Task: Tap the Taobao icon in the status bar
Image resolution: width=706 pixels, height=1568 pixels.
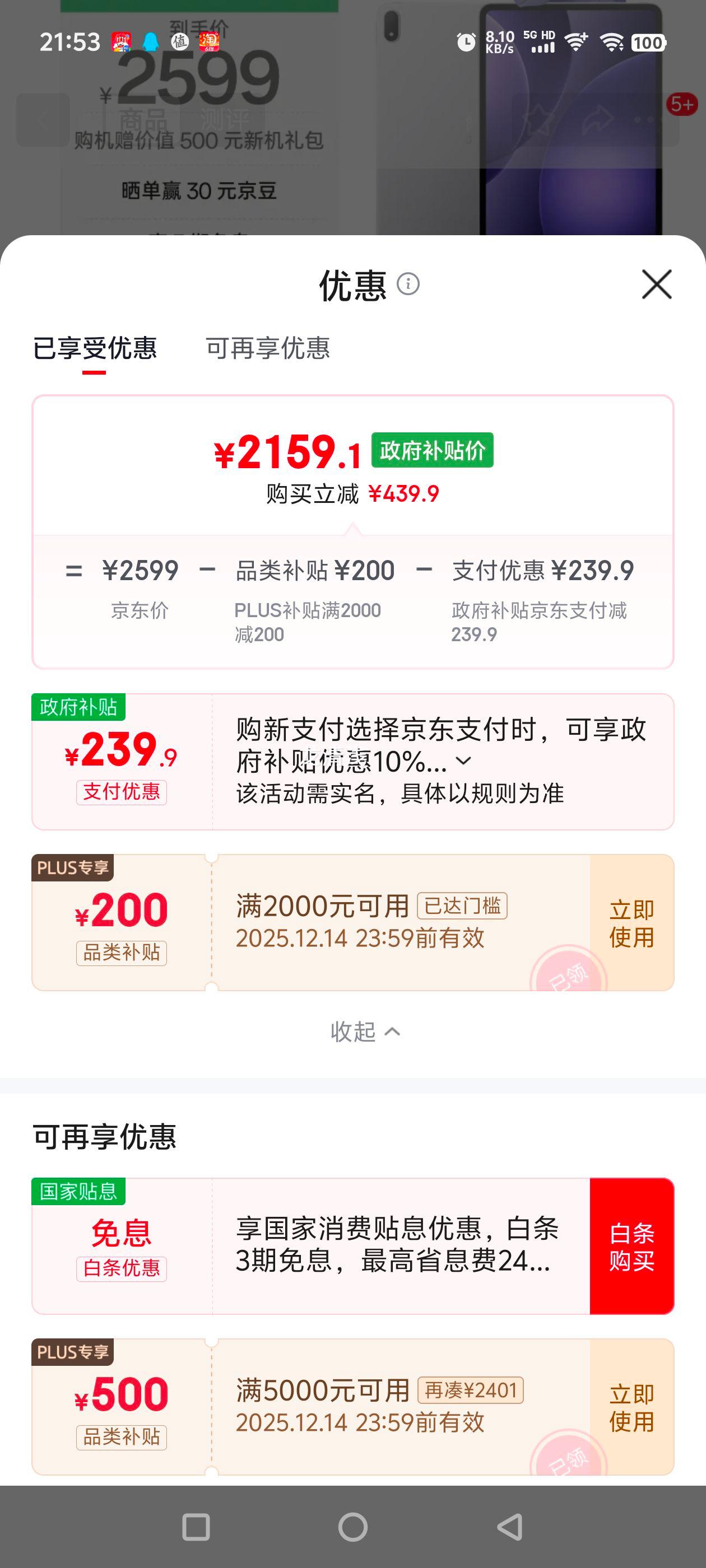Action: click(x=210, y=43)
